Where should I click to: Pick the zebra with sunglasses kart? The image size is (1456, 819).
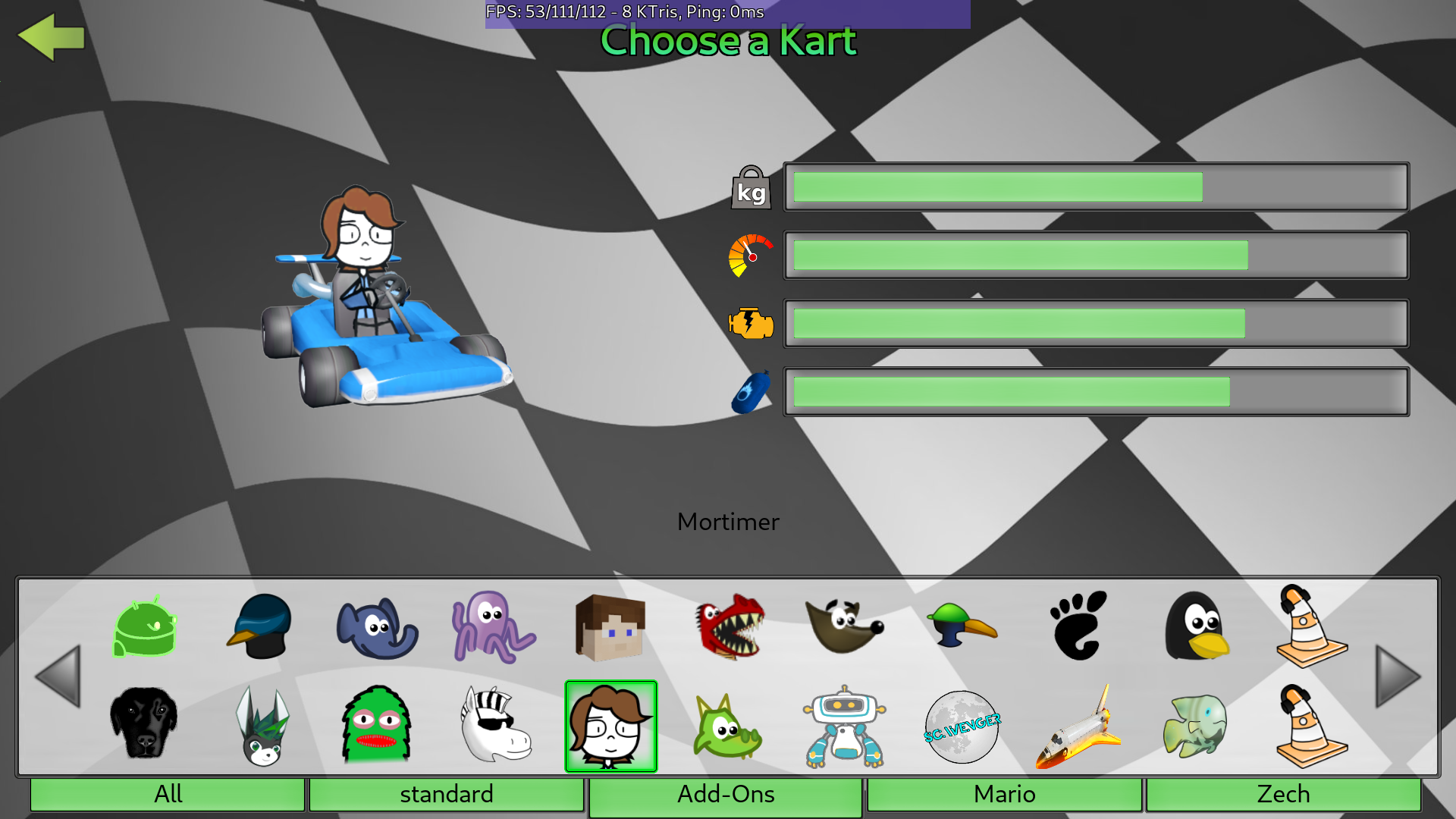(494, 724)
